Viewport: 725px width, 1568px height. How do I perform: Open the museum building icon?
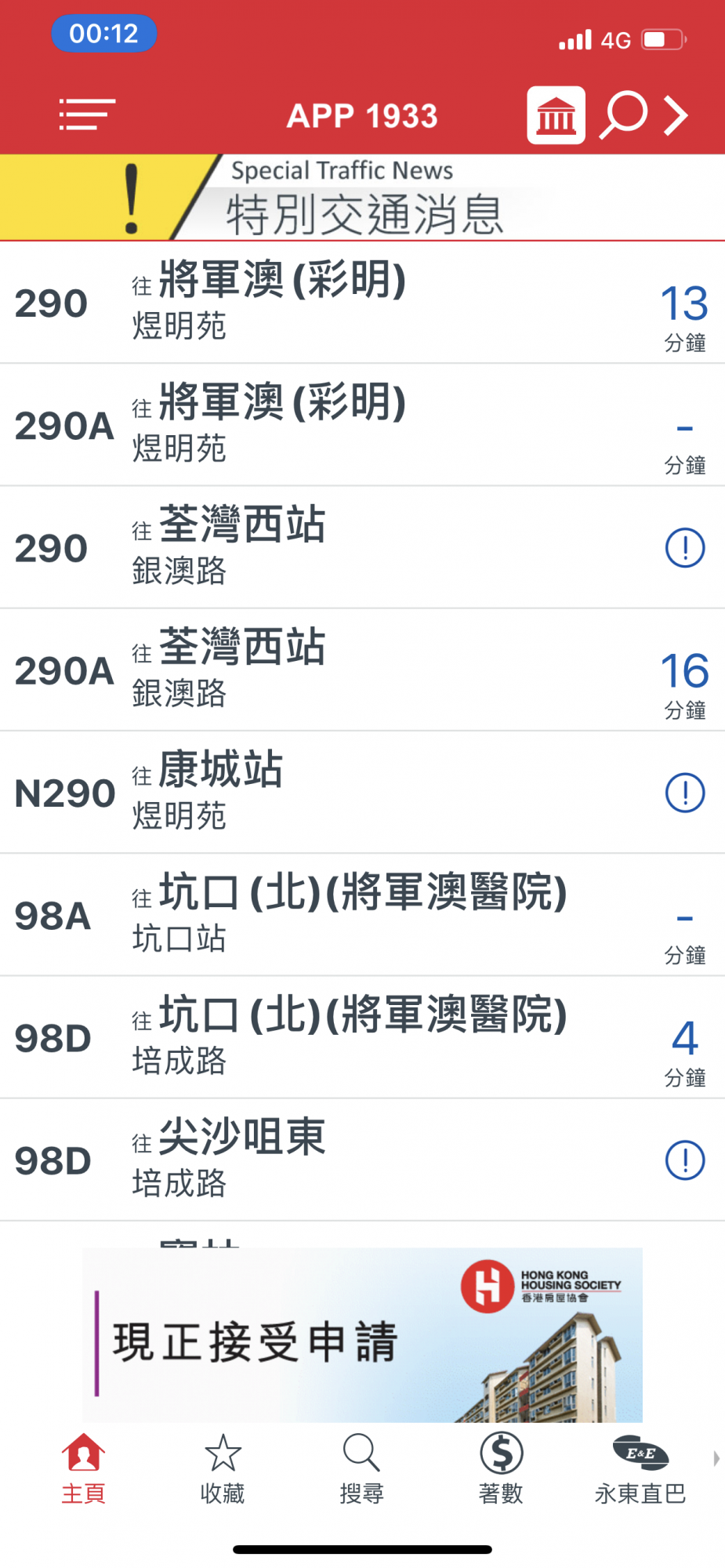tap(556, 116)
